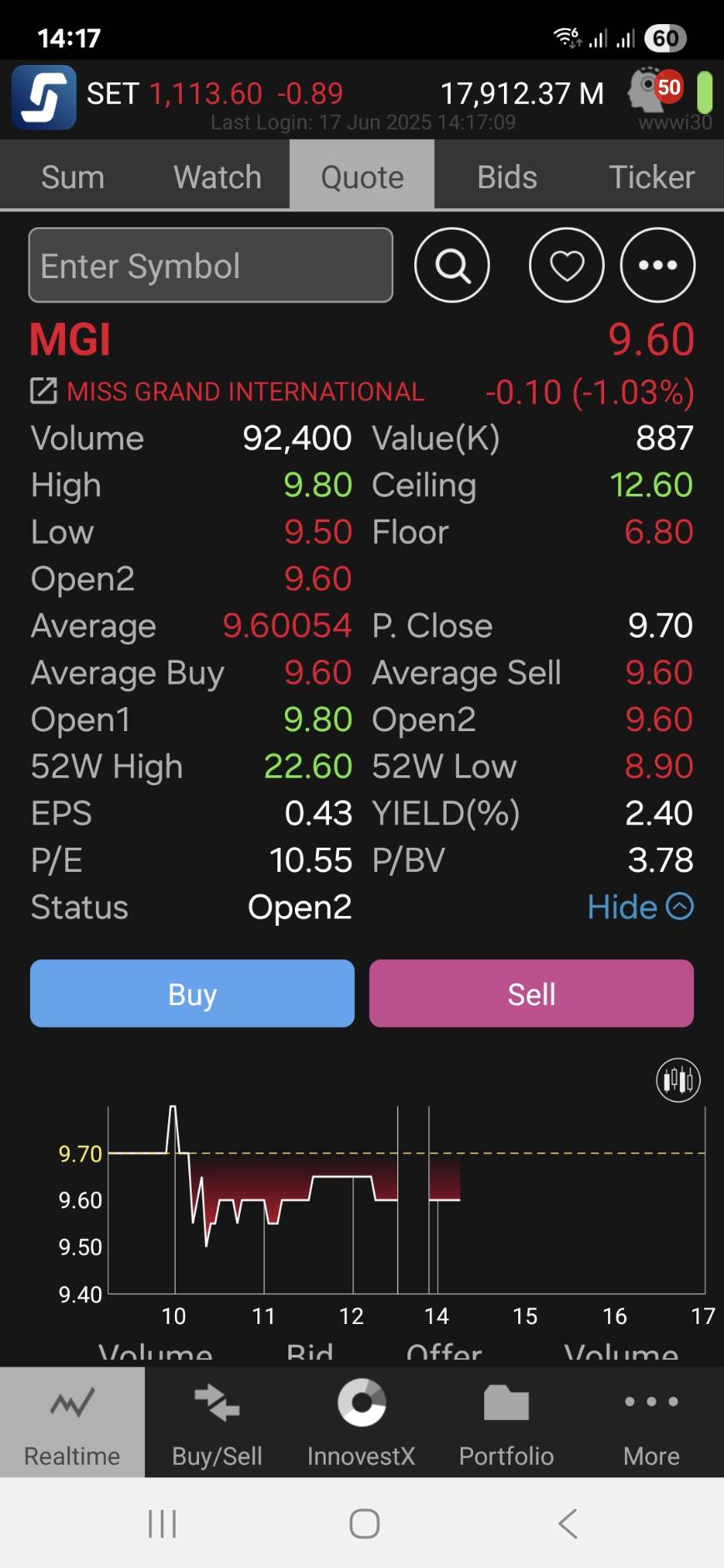Switch chart to candlestick view
Screen dimensions: 724x1568
[678, 1080]
